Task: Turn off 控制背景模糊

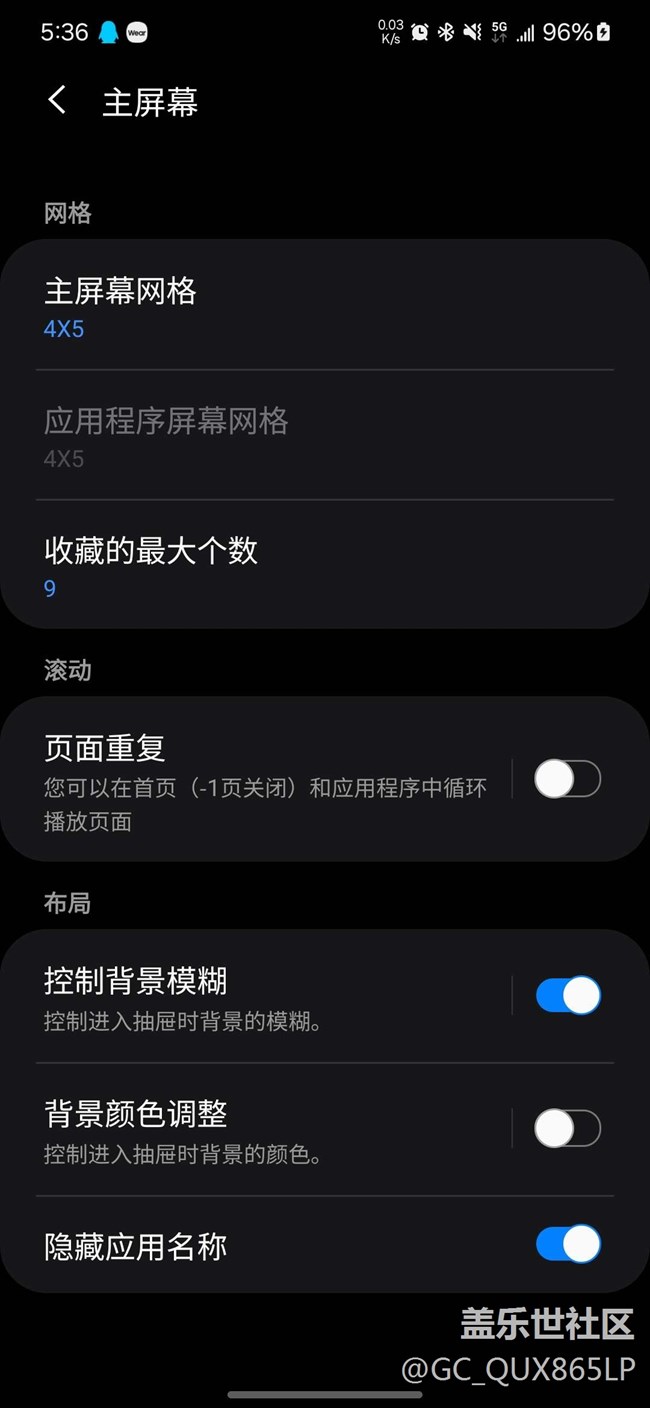Action: [568, 996]
